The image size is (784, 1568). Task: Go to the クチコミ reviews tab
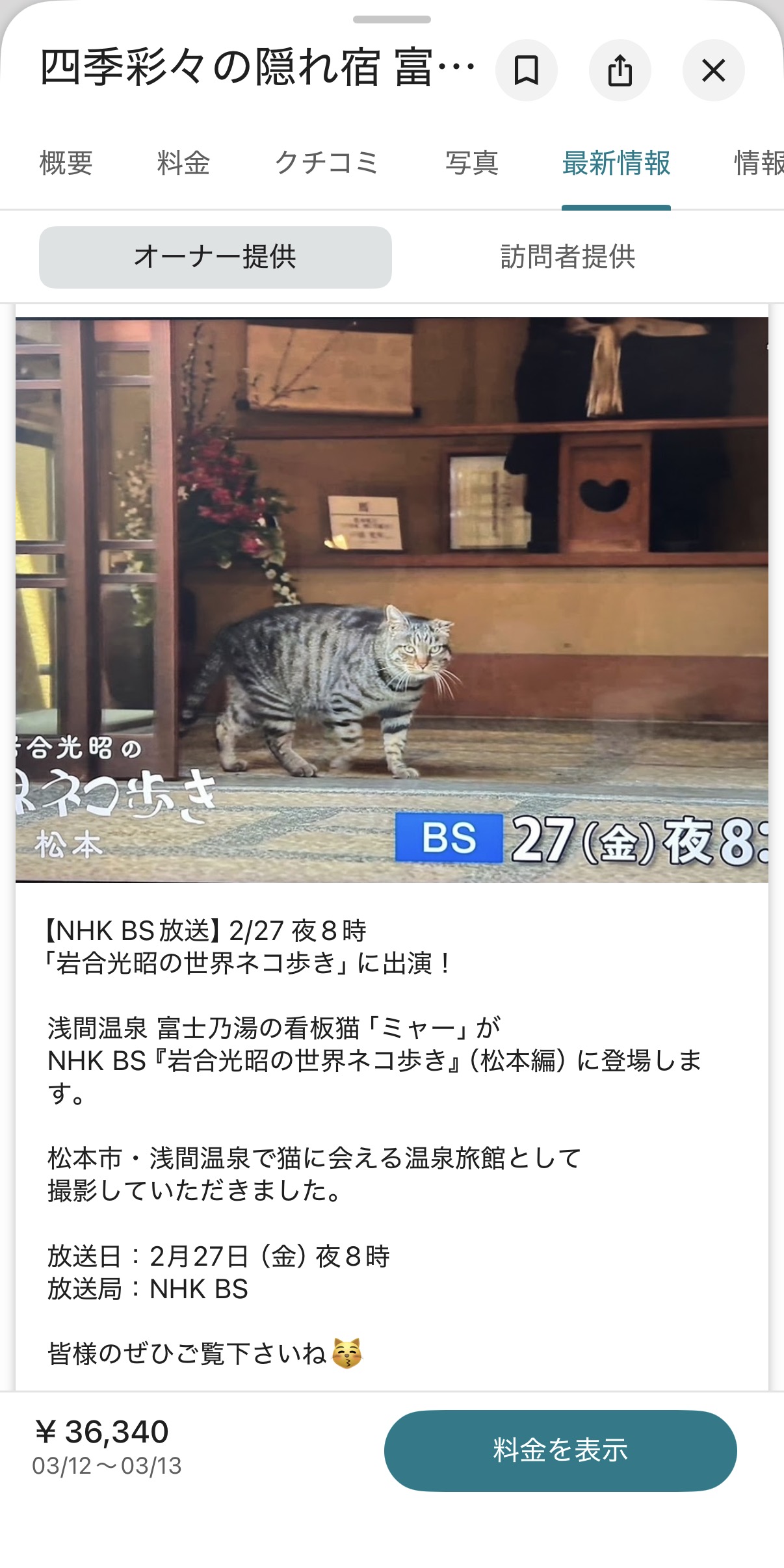(x=327, y=163)
